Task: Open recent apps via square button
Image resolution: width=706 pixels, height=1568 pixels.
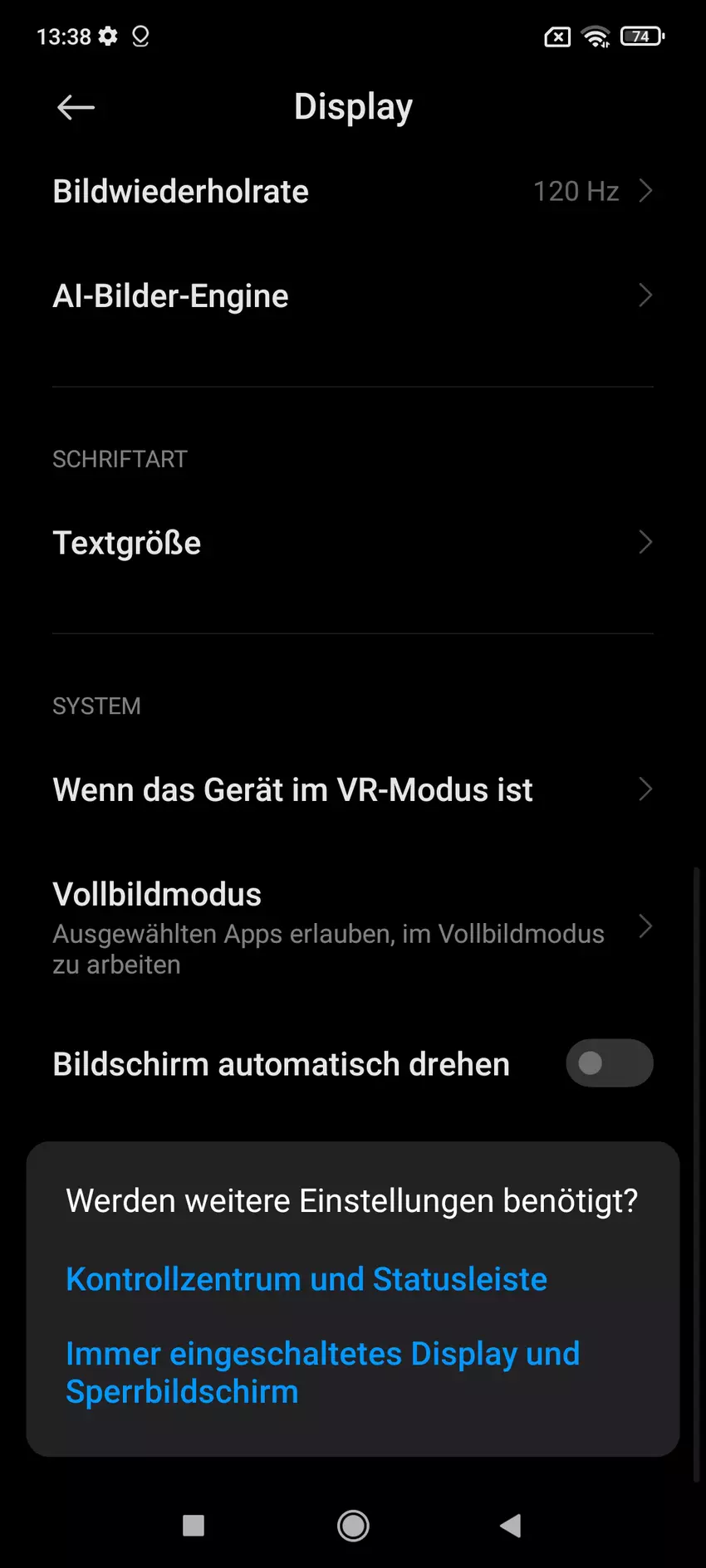Action: (194, 1525)
